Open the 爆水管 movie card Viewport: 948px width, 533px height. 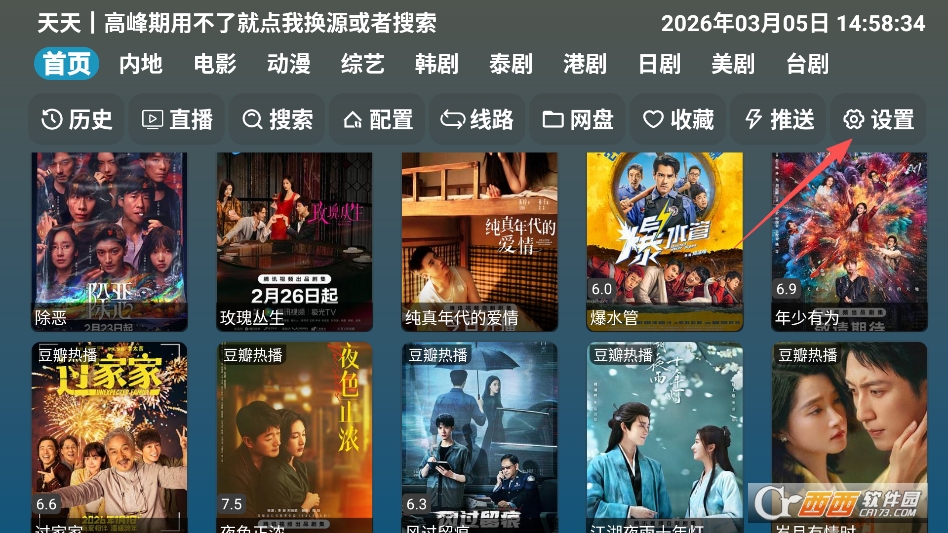tap(664, 240)
